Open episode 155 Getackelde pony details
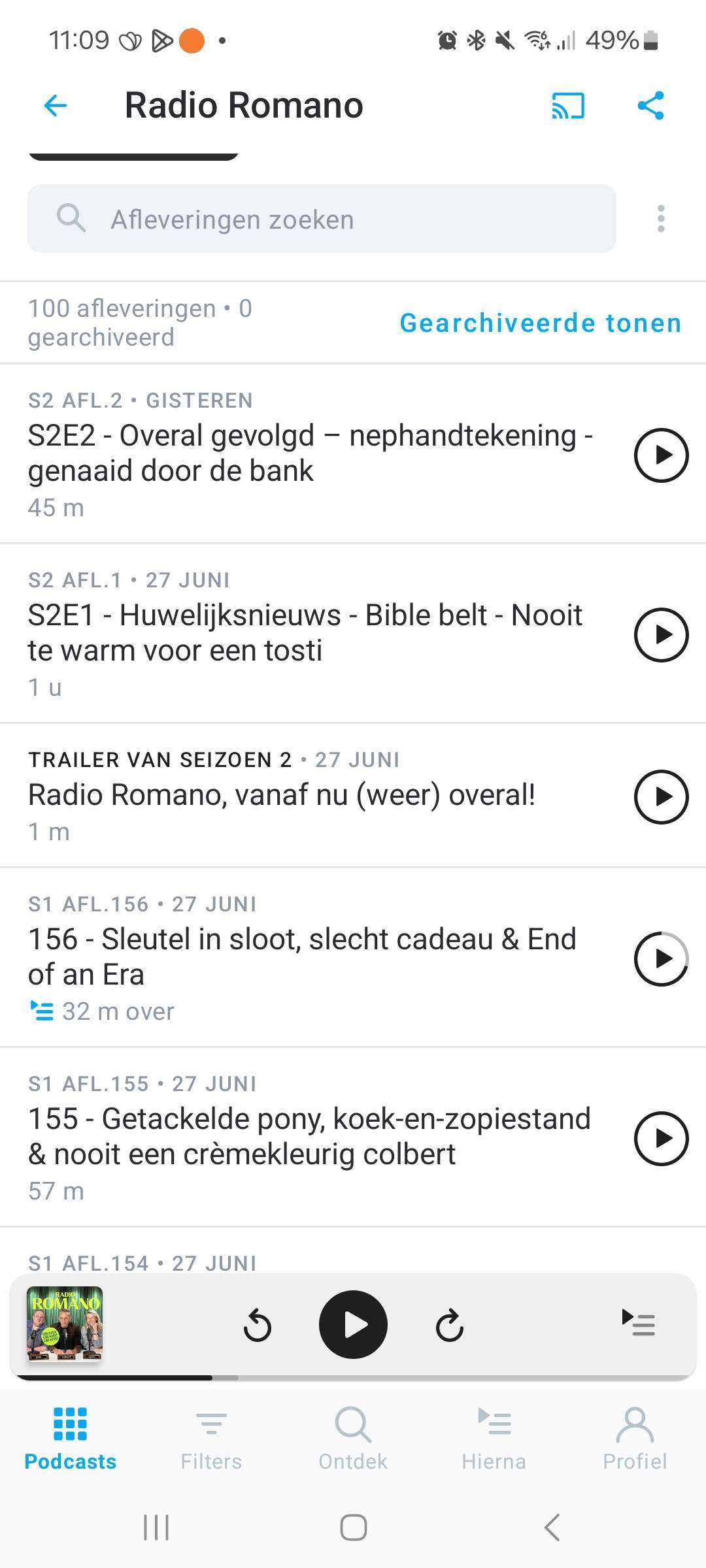 pos(309,1137)
